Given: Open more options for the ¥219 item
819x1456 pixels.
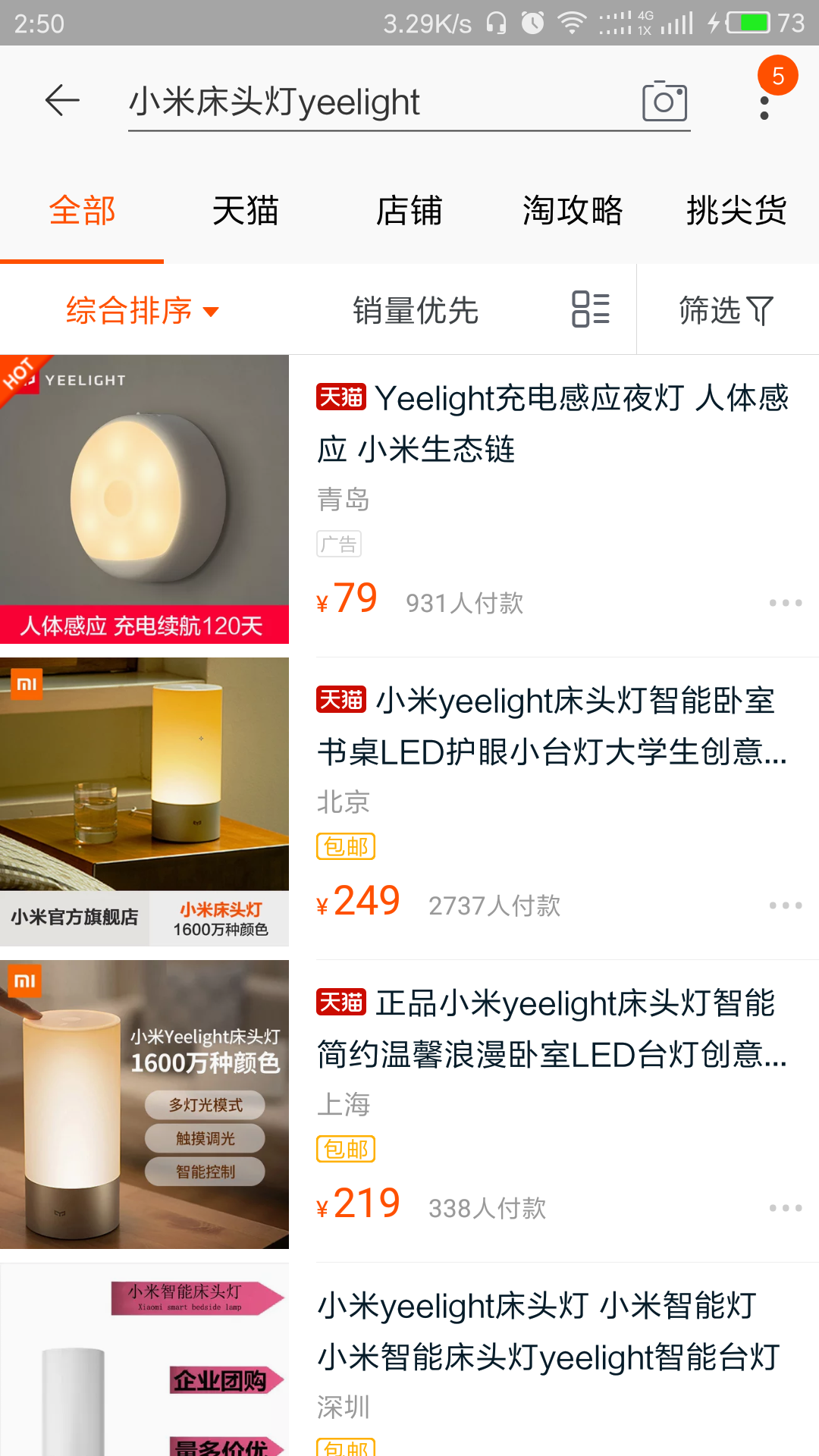Looking at the screenshot, I should 786,1208.
